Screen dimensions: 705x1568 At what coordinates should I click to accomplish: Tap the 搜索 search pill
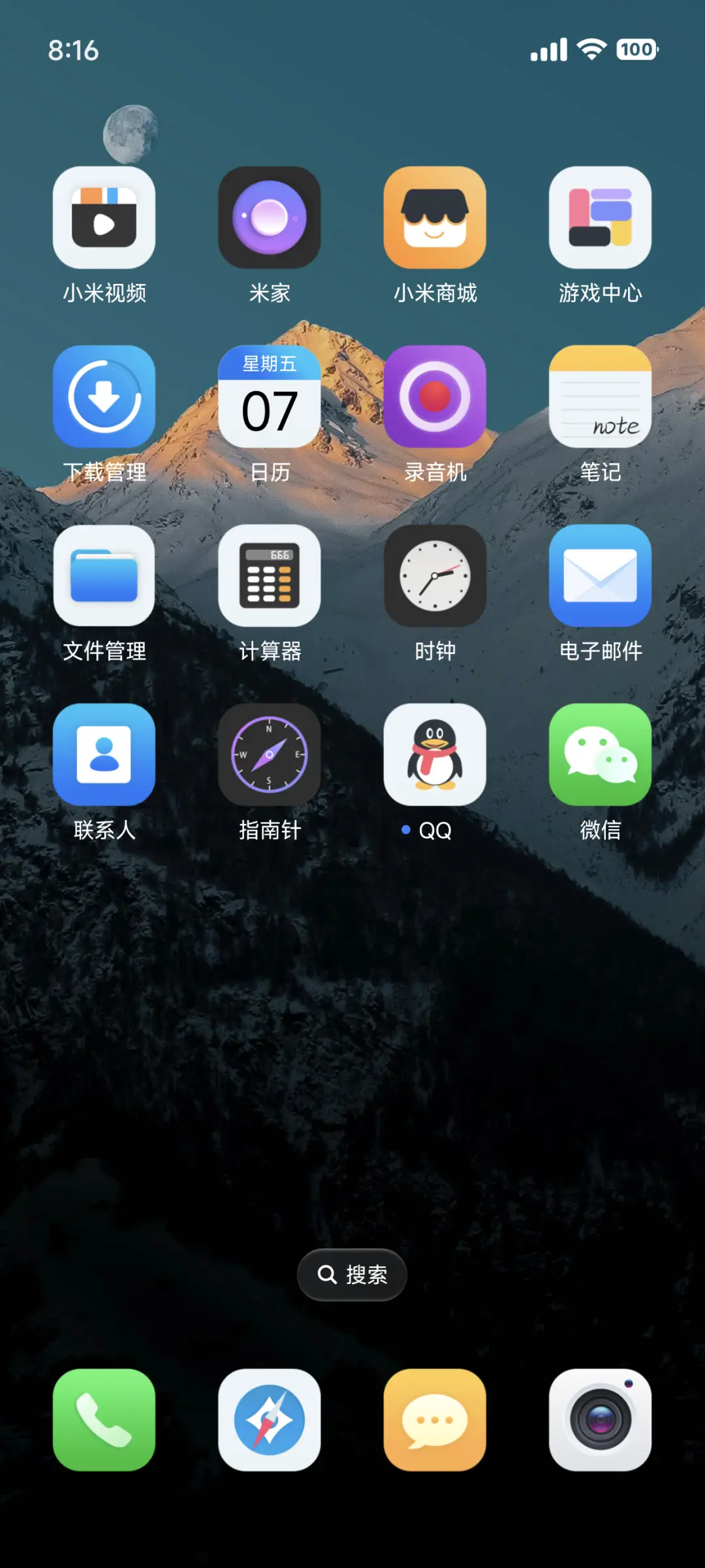351,1274
